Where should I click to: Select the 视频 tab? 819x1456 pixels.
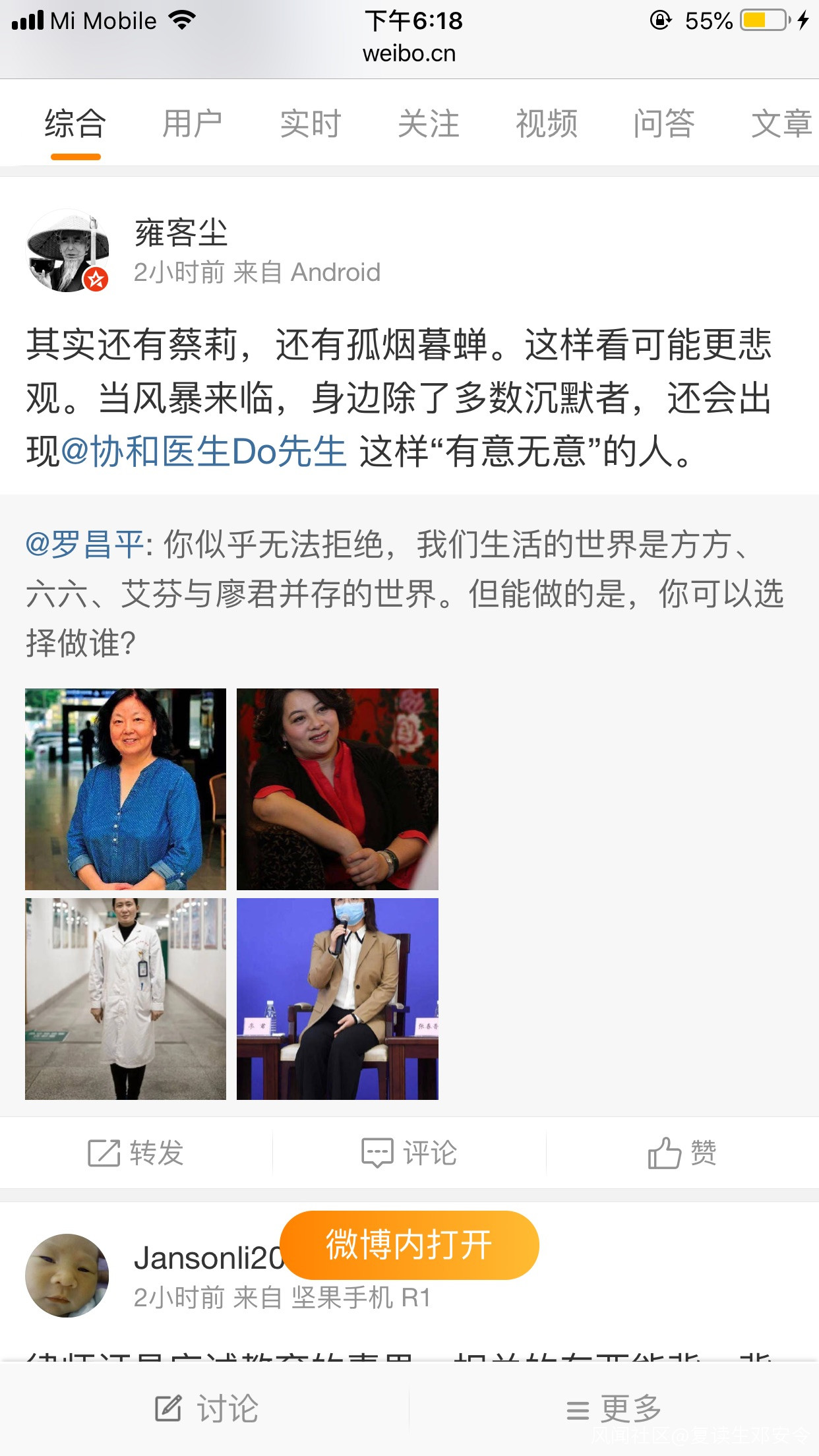[546, 124]
